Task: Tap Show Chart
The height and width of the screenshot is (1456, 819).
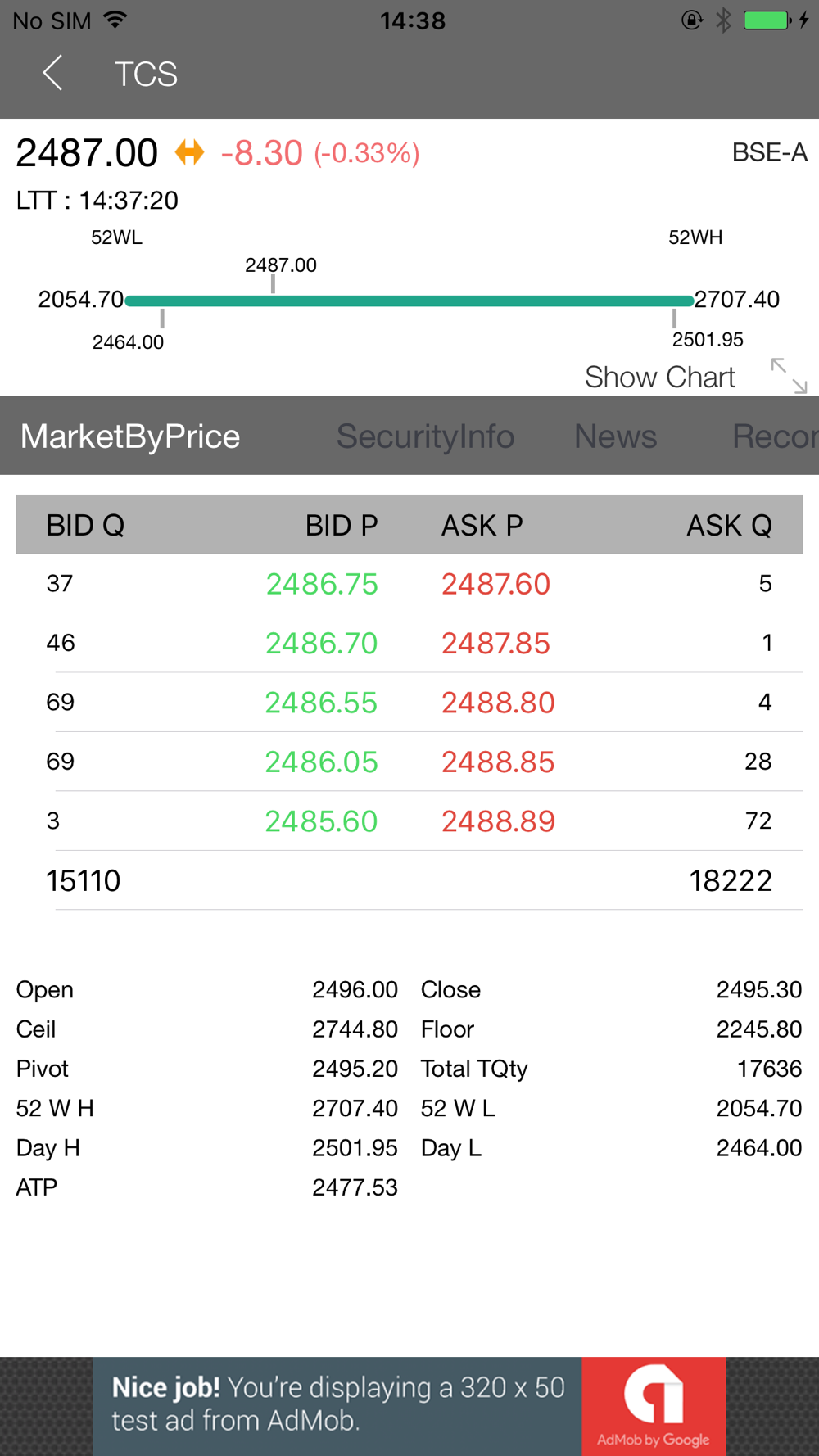Action: point(659,377)
